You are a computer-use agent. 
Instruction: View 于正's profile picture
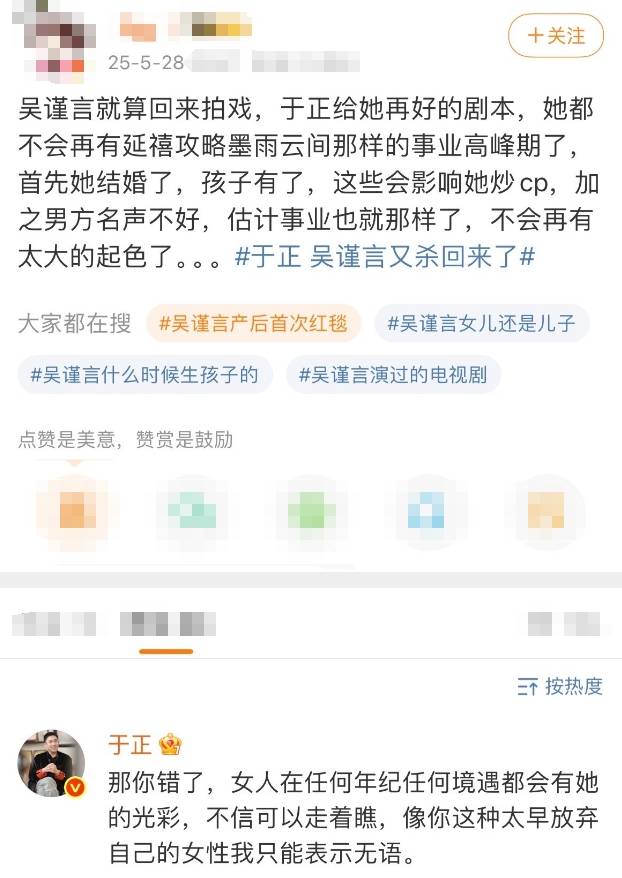click(x=50, y=764)
